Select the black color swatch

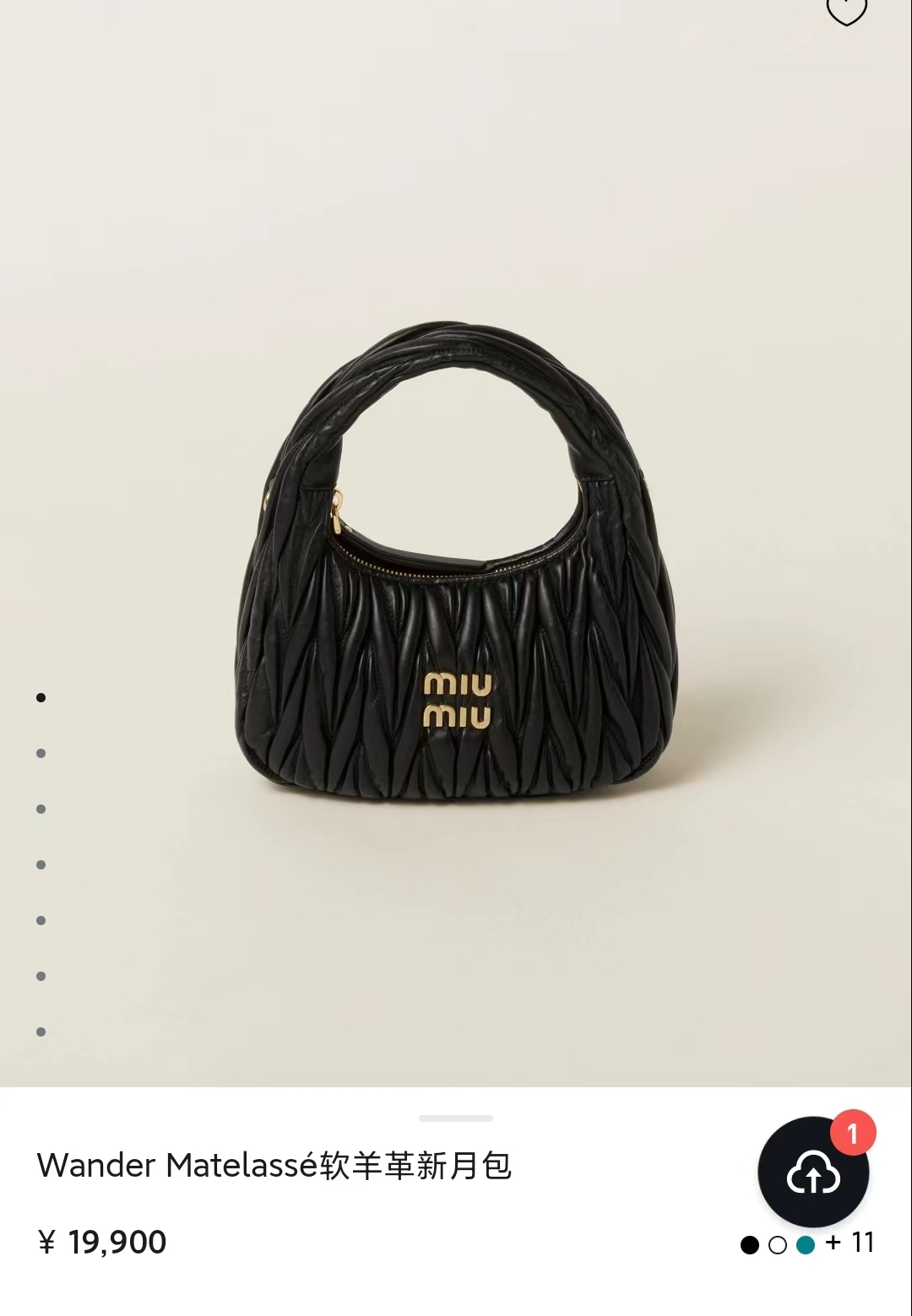[x=749, y=1245]
